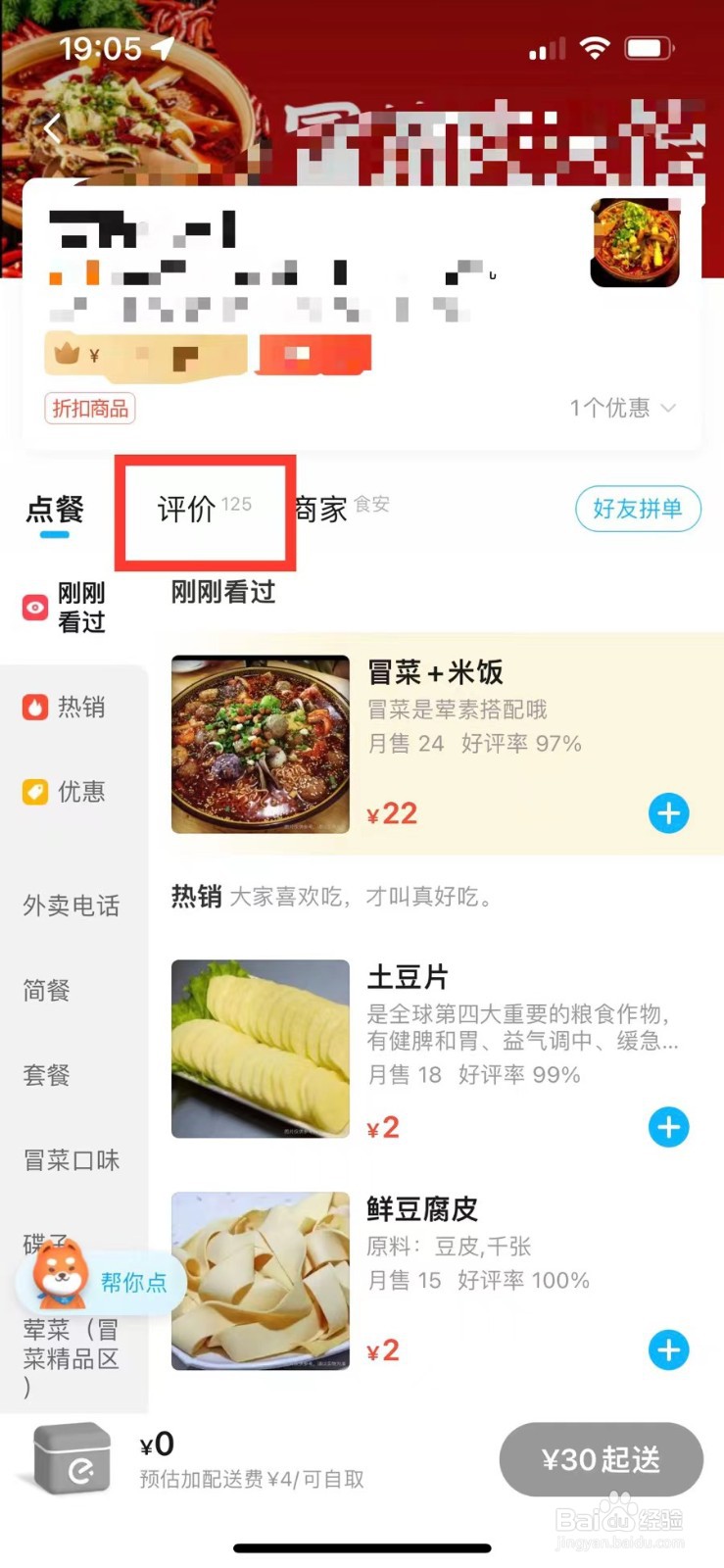724x1568 pixels.
Task: Tap the ¥30起送 checkout button
Action: point(601,1459)
